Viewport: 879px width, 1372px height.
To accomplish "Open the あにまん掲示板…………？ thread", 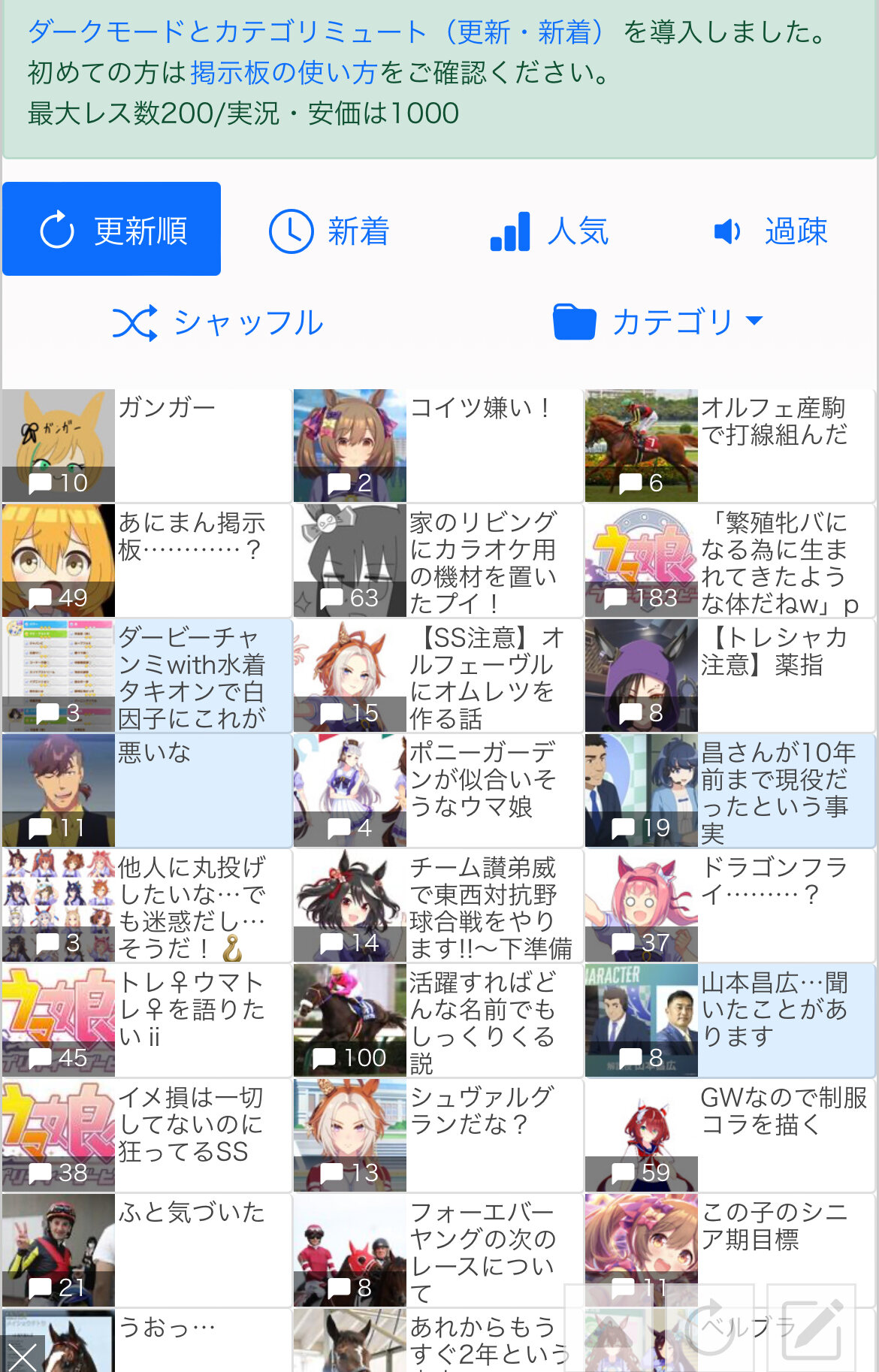I will (x=146, y=560).
